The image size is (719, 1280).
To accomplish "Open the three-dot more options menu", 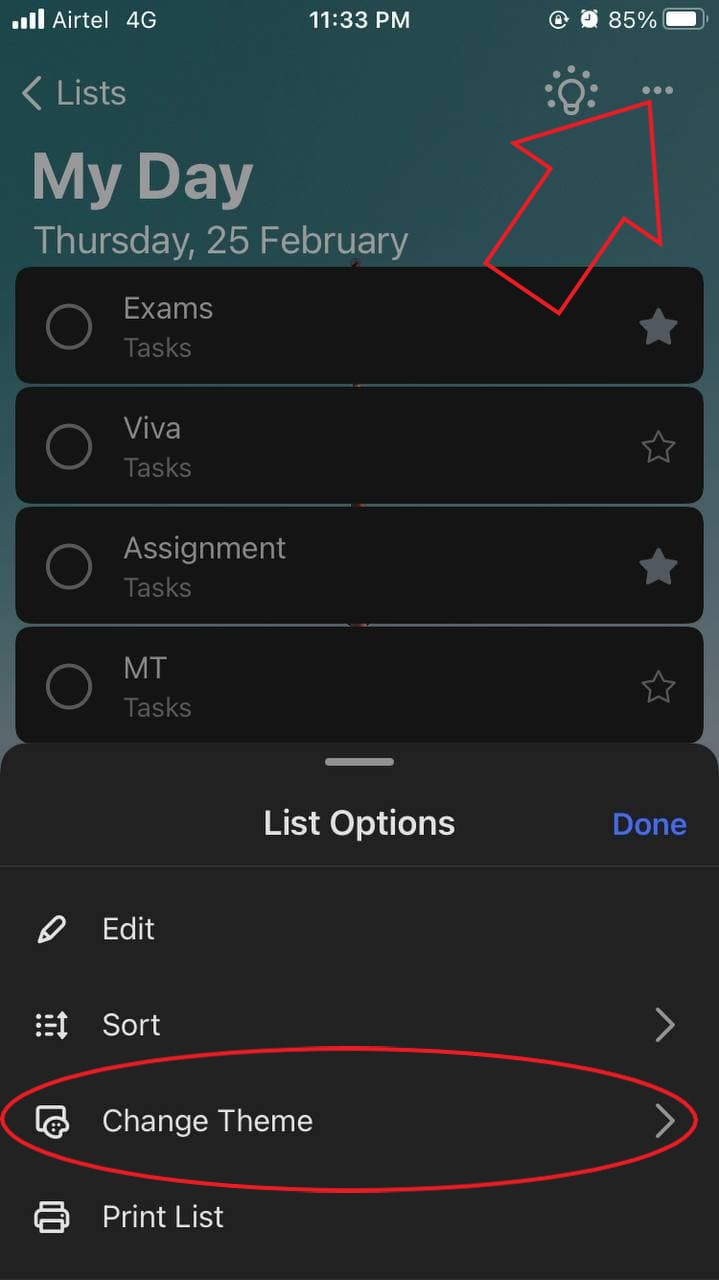I will [657, 91].
